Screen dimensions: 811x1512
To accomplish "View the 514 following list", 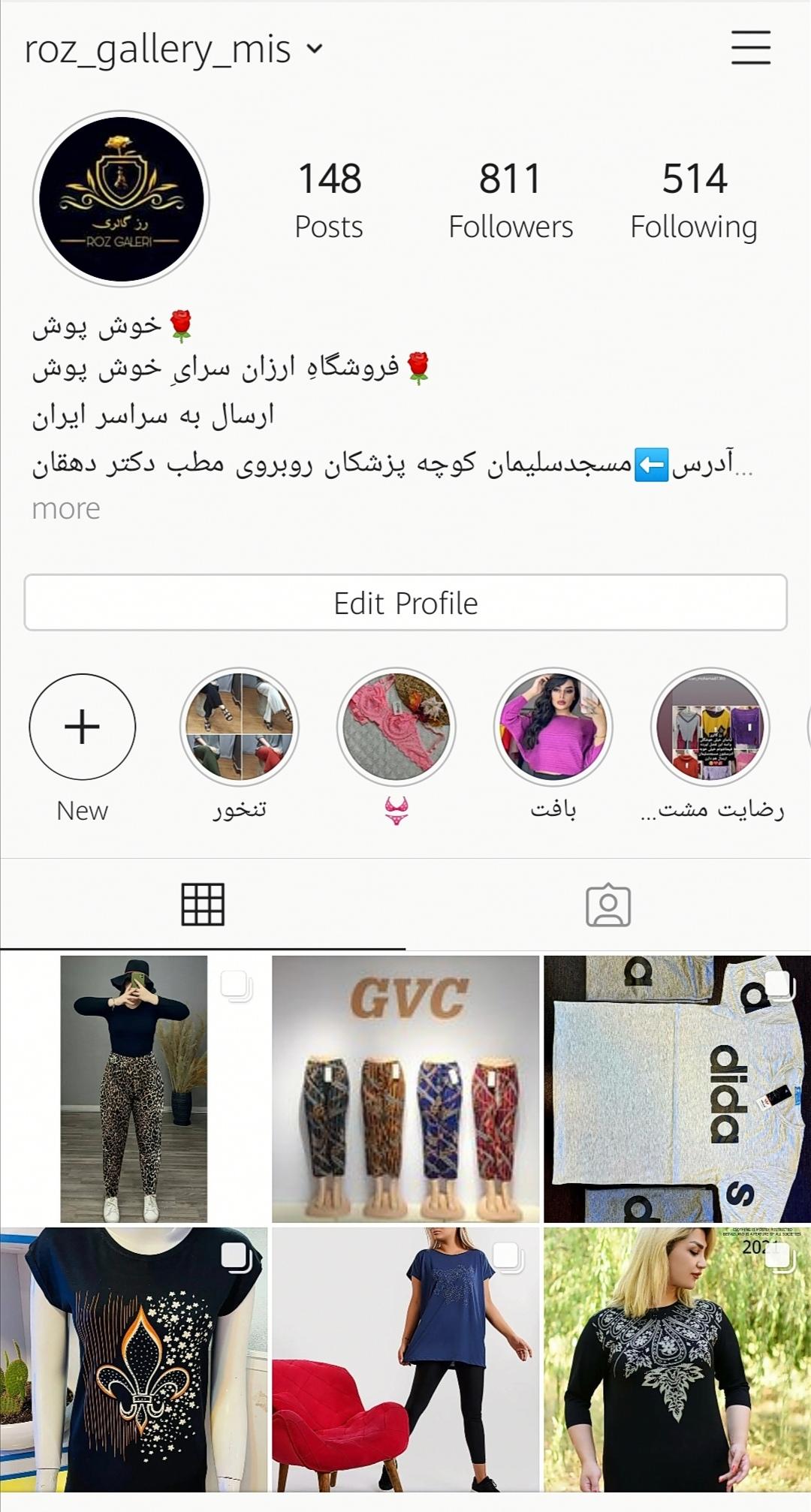I will click(694, 200).
